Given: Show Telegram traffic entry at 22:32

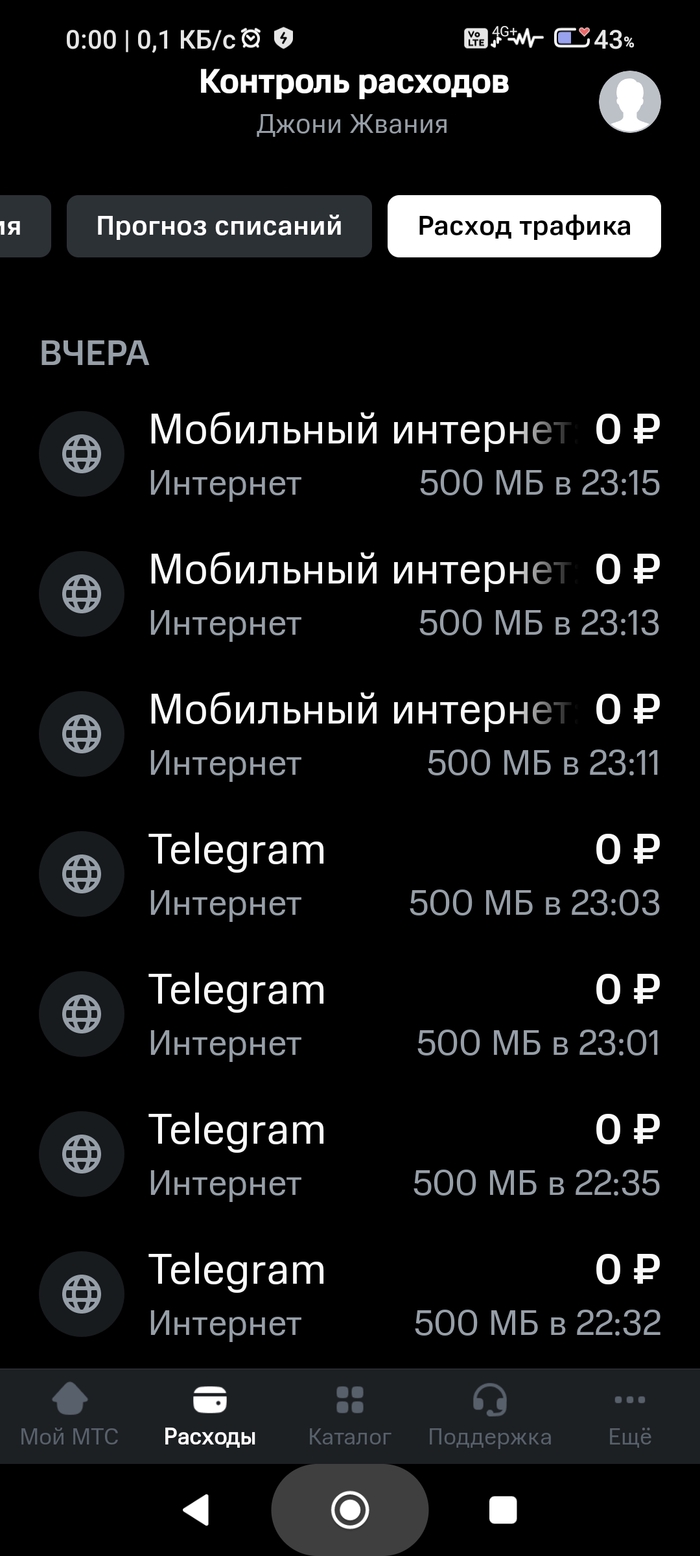Looking at the screenshot, I should coord(350,1295).
